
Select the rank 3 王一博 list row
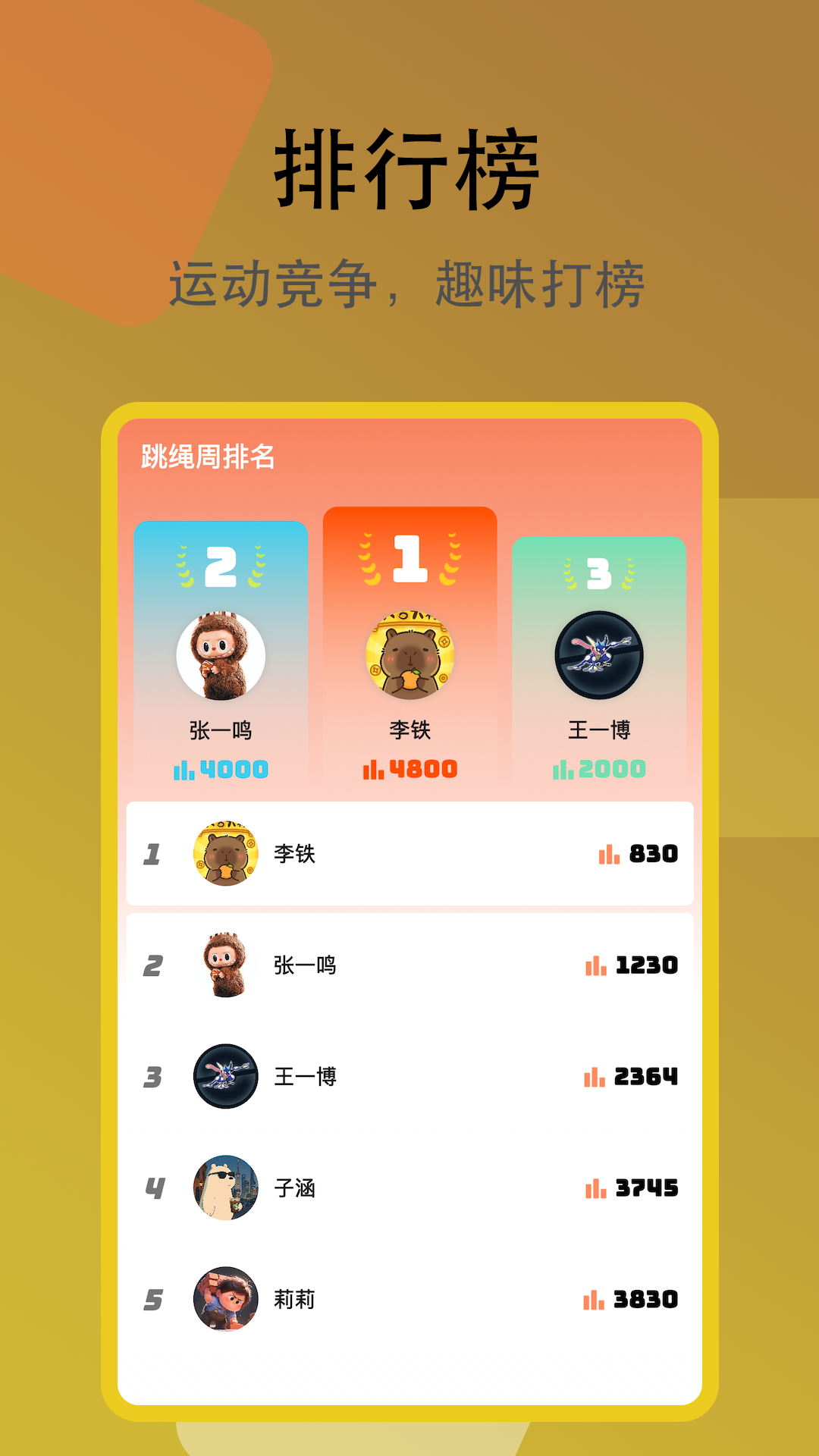[409, 1076]
